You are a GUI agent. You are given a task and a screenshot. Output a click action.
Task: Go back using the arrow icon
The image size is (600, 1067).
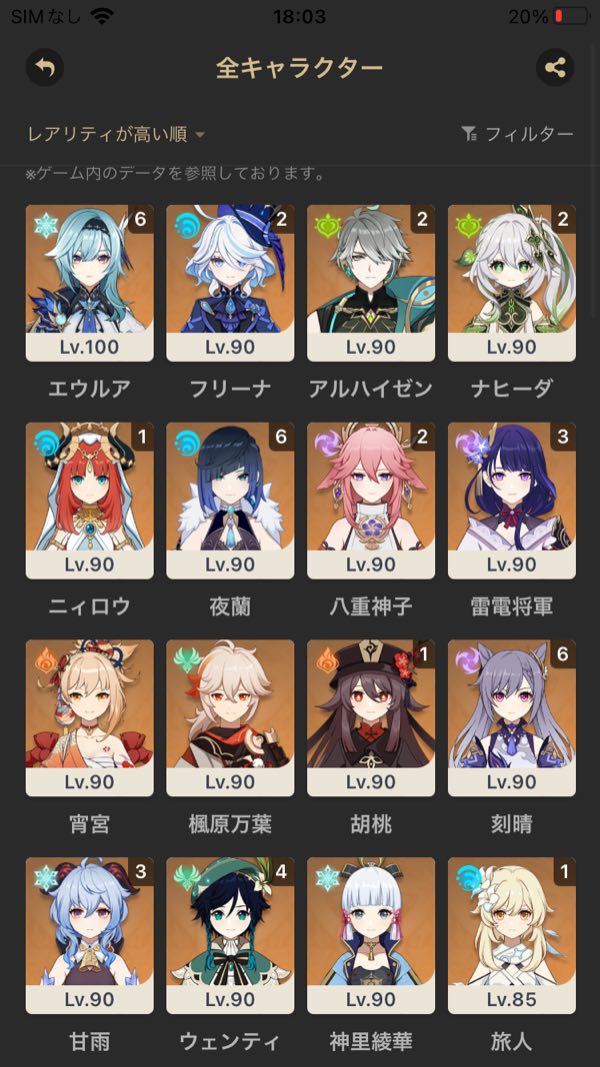[x=44, y=68]
